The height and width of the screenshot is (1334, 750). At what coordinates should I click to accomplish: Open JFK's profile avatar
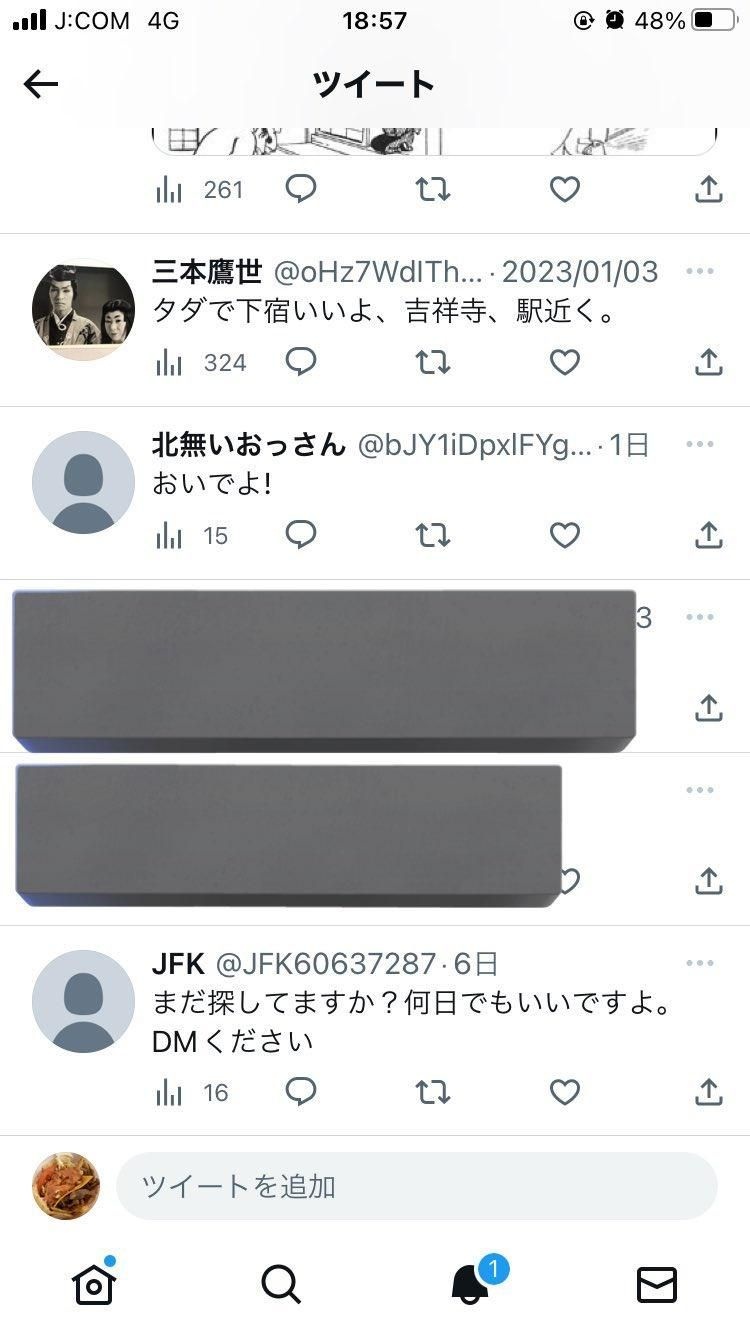pos(83,1001)
